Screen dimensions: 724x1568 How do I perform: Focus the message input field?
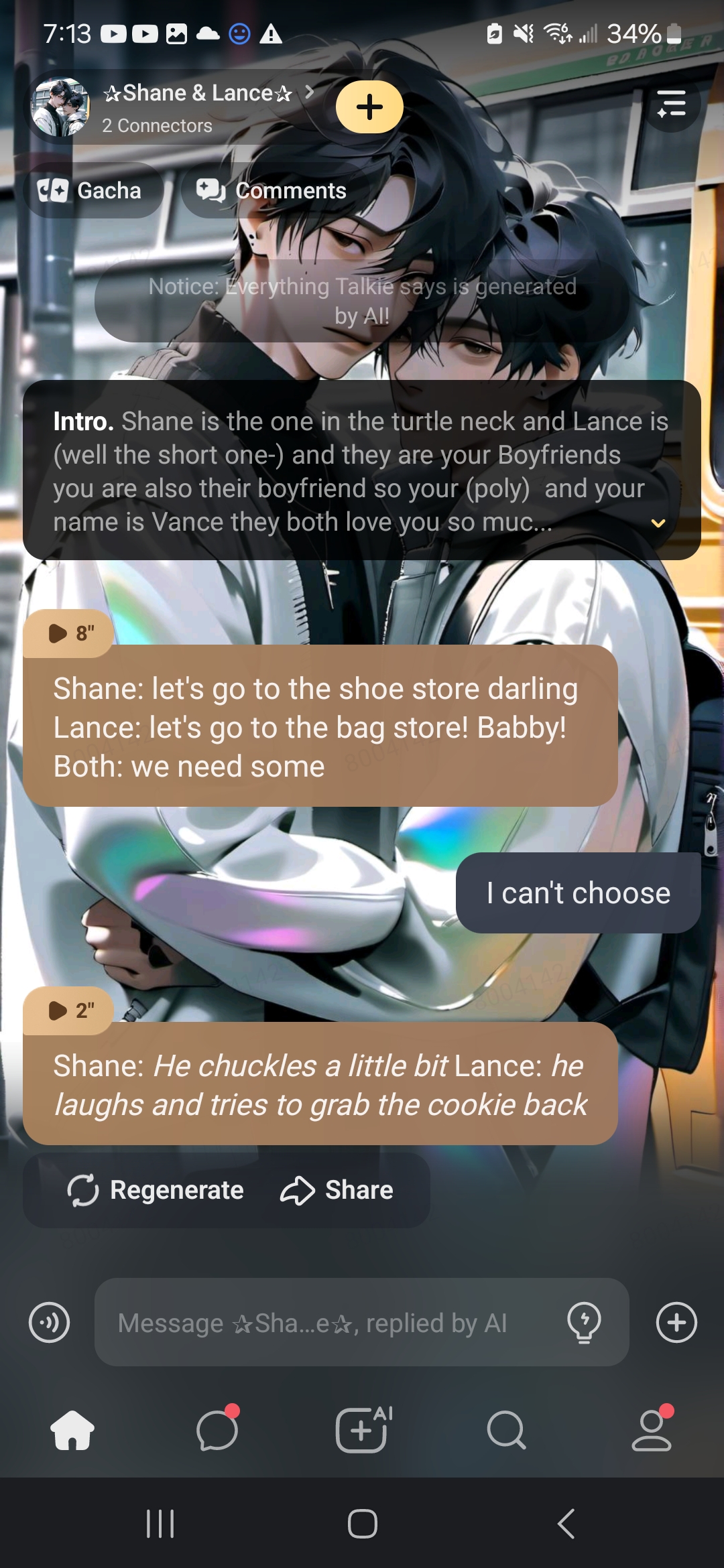328,1323
